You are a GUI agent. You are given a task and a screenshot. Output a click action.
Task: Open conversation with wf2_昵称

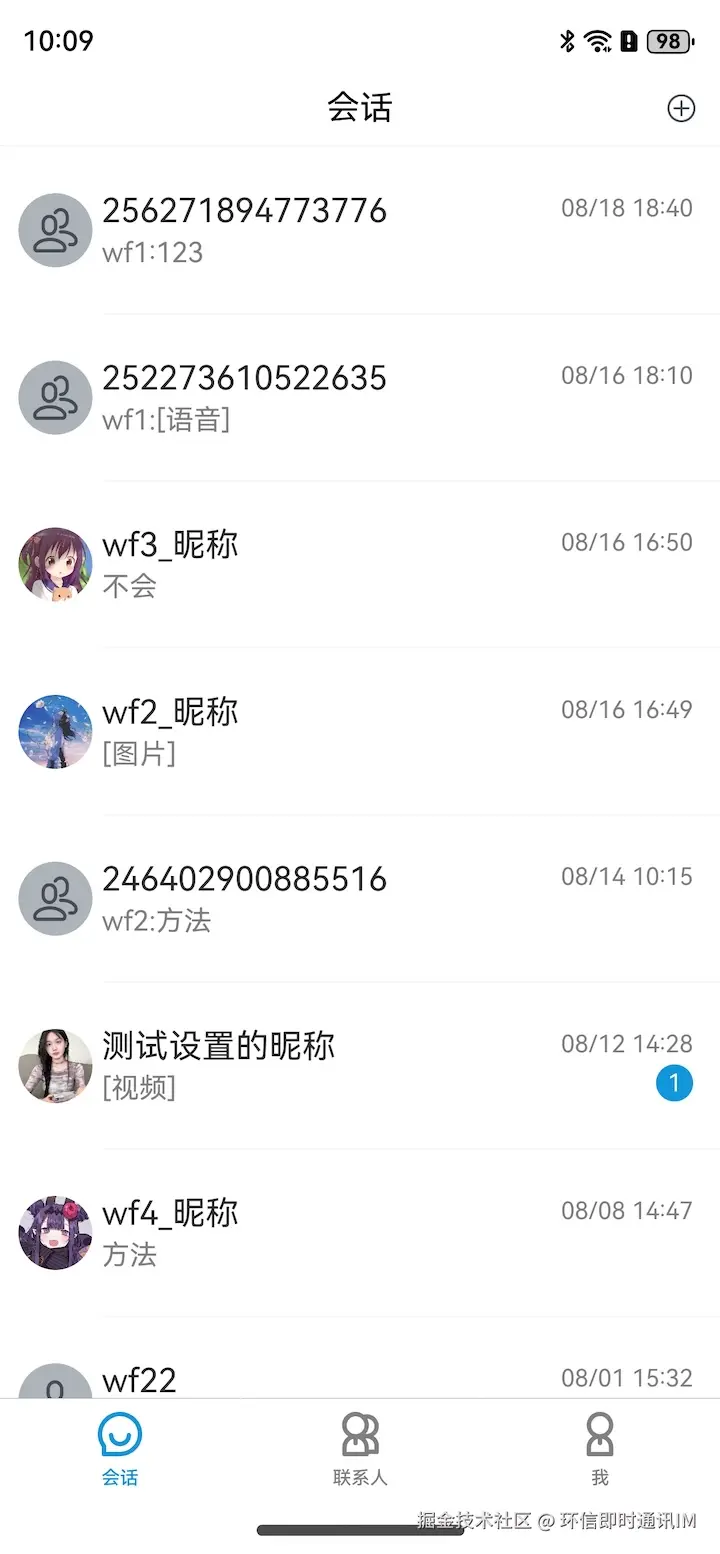click(300, 730)
